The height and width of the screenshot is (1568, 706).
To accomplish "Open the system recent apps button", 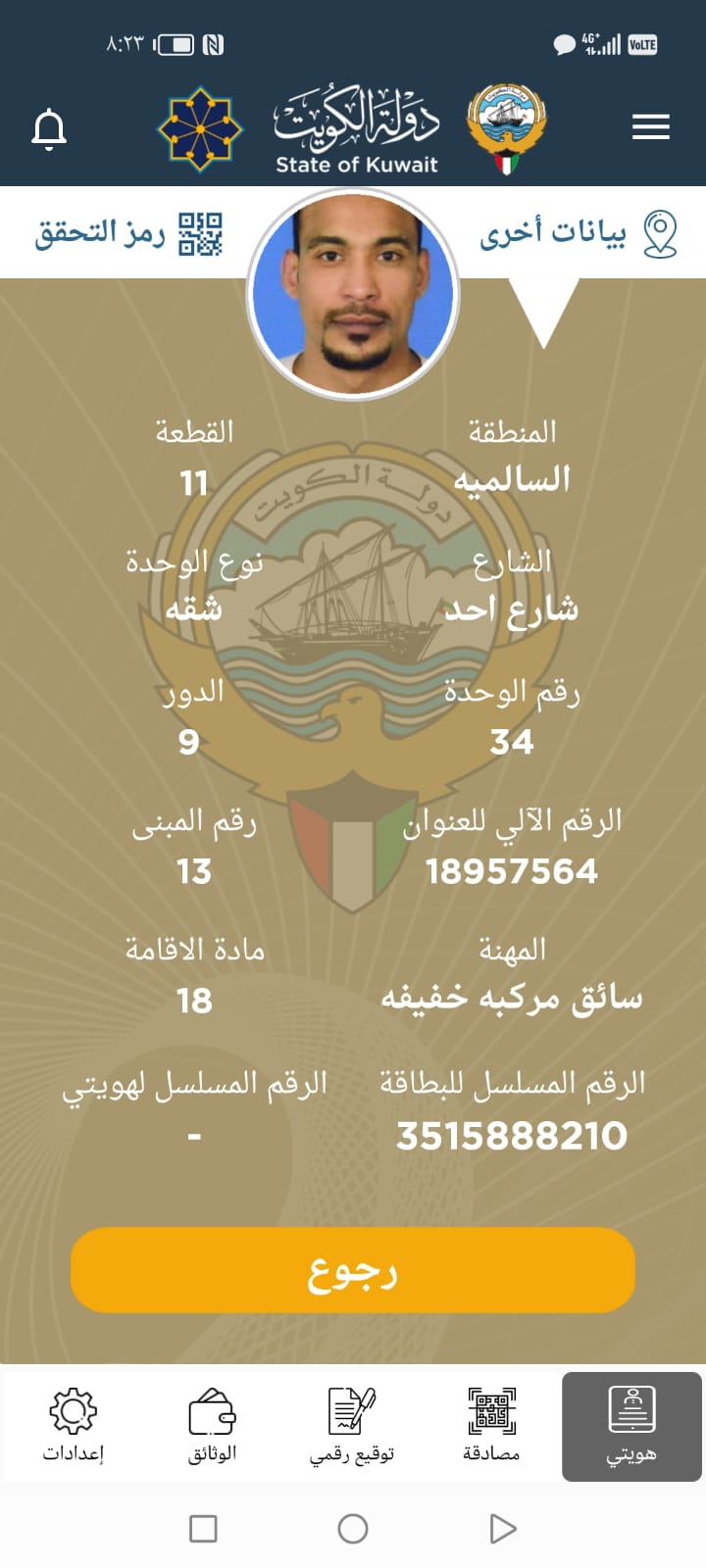I will pyautogui.click(x=203, y=1529).
